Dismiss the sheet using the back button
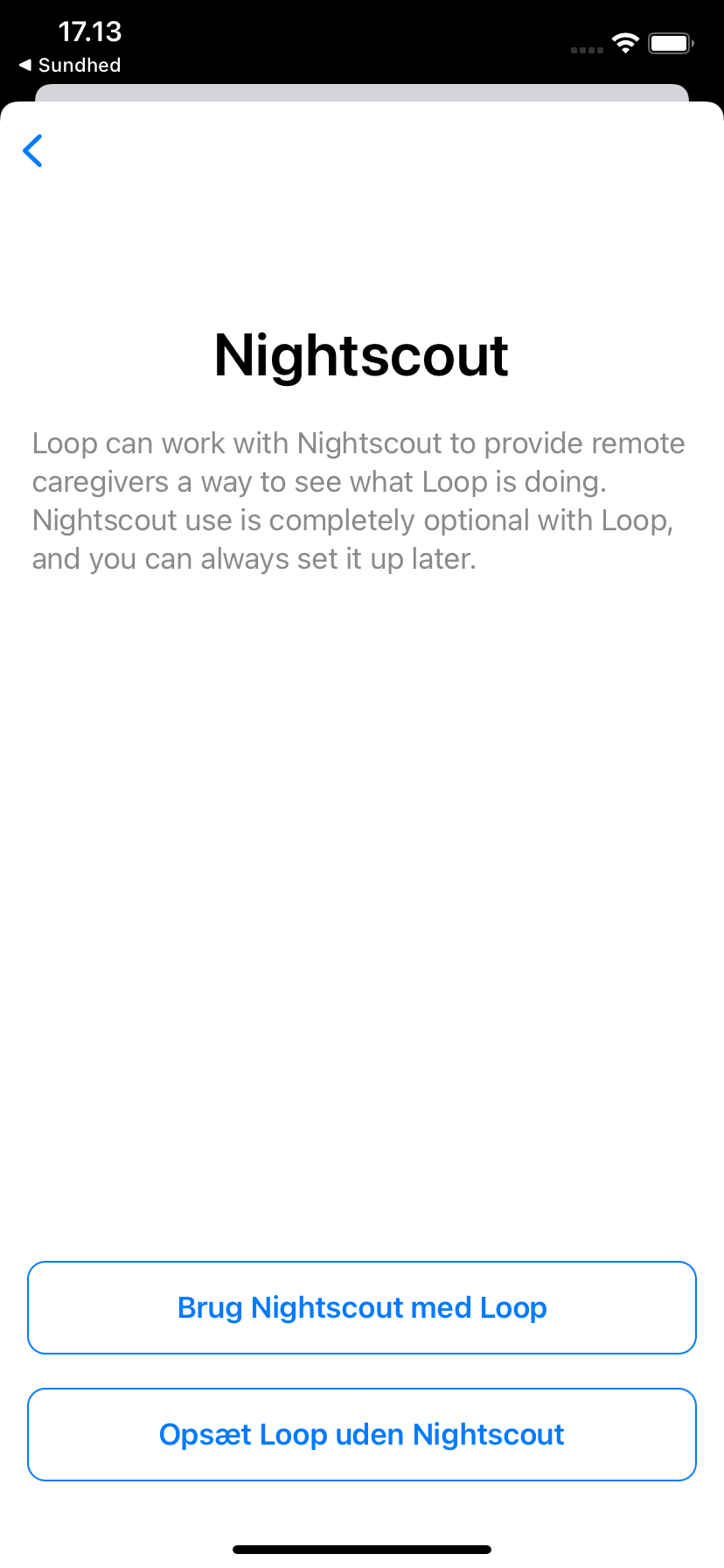Image resolution: width=724 pixels, height=1568 pixels. click(x=32, y=150)
